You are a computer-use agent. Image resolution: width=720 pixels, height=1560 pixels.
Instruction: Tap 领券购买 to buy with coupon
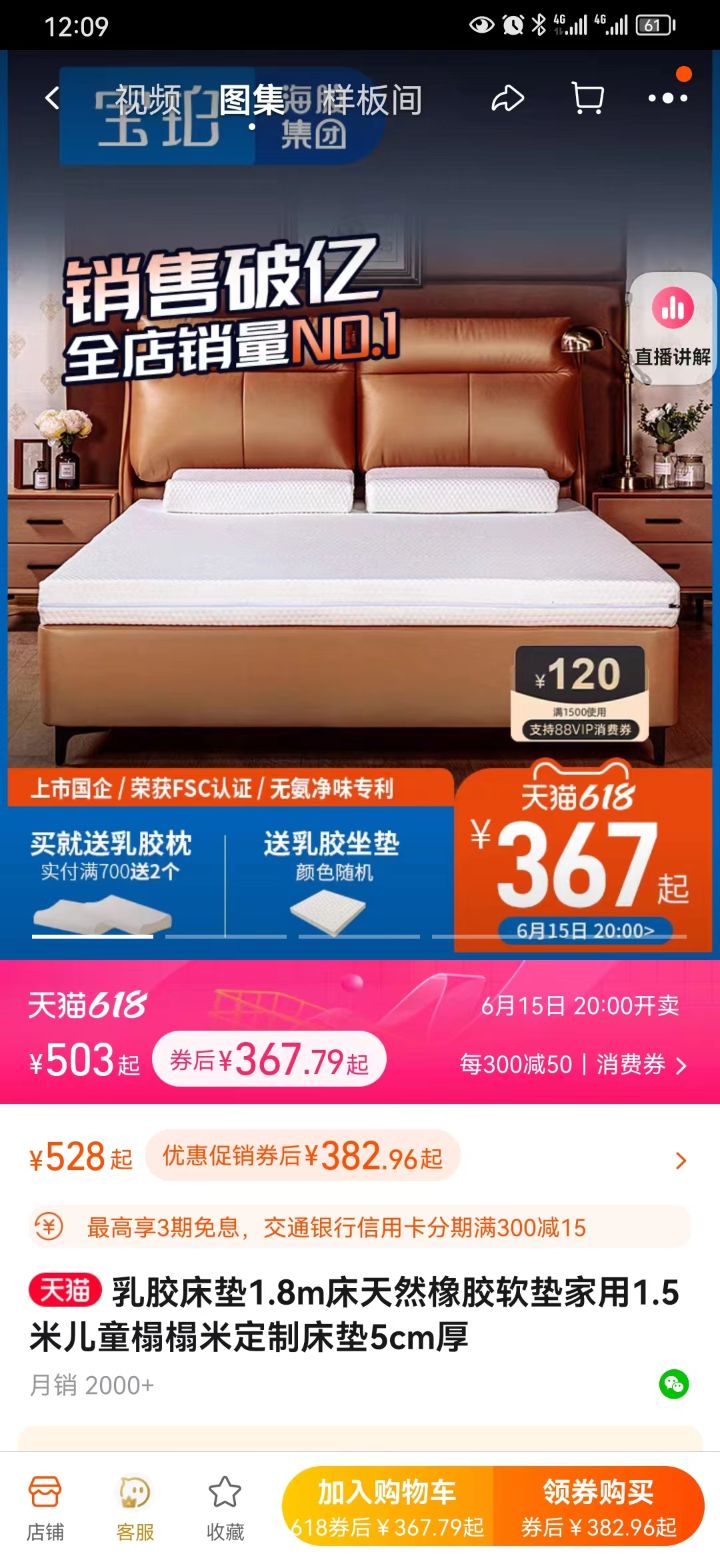(x=598, y=1507)
